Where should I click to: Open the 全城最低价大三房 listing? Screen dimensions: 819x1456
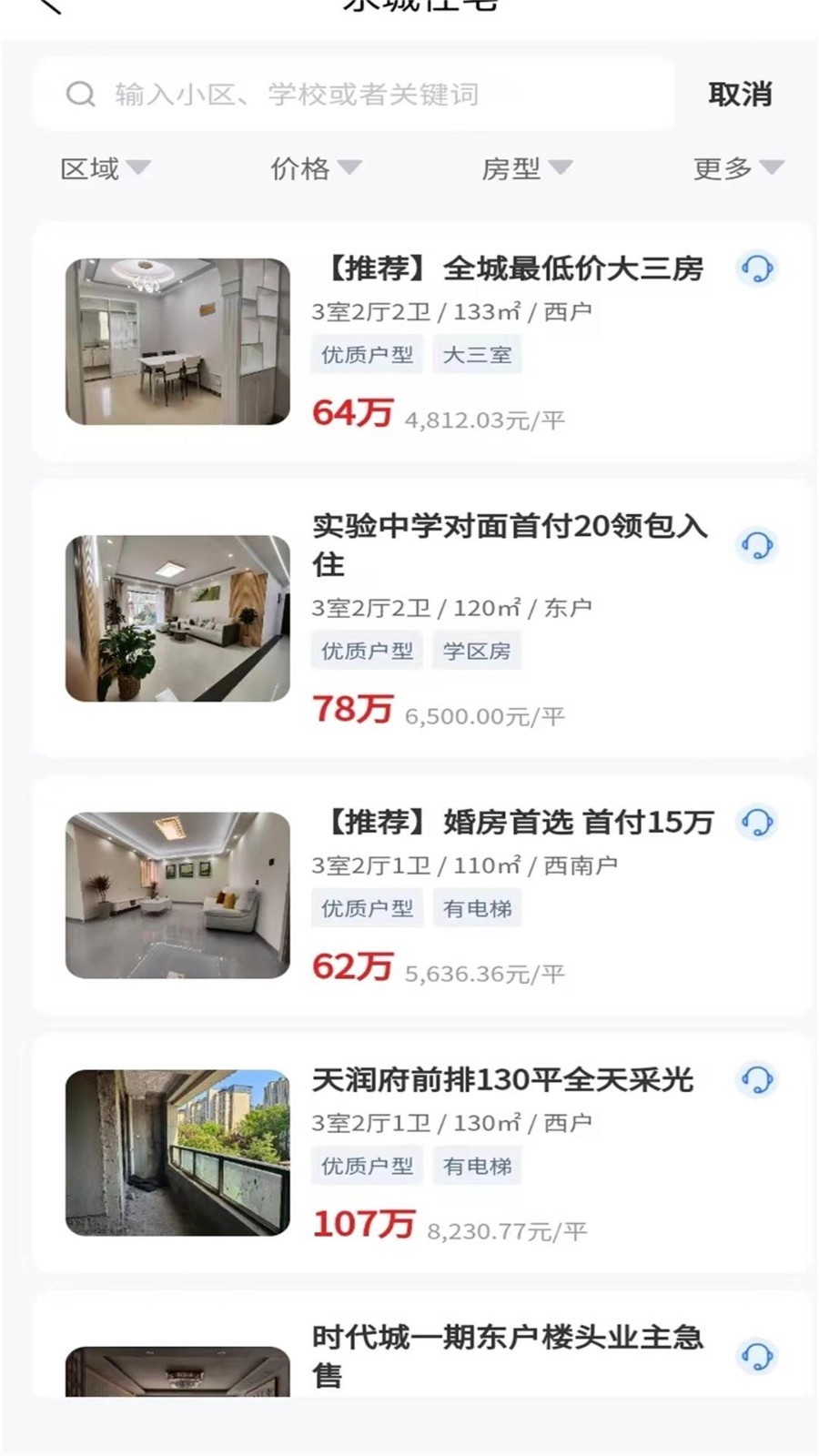pyautogui.click(x=508, y=268)
